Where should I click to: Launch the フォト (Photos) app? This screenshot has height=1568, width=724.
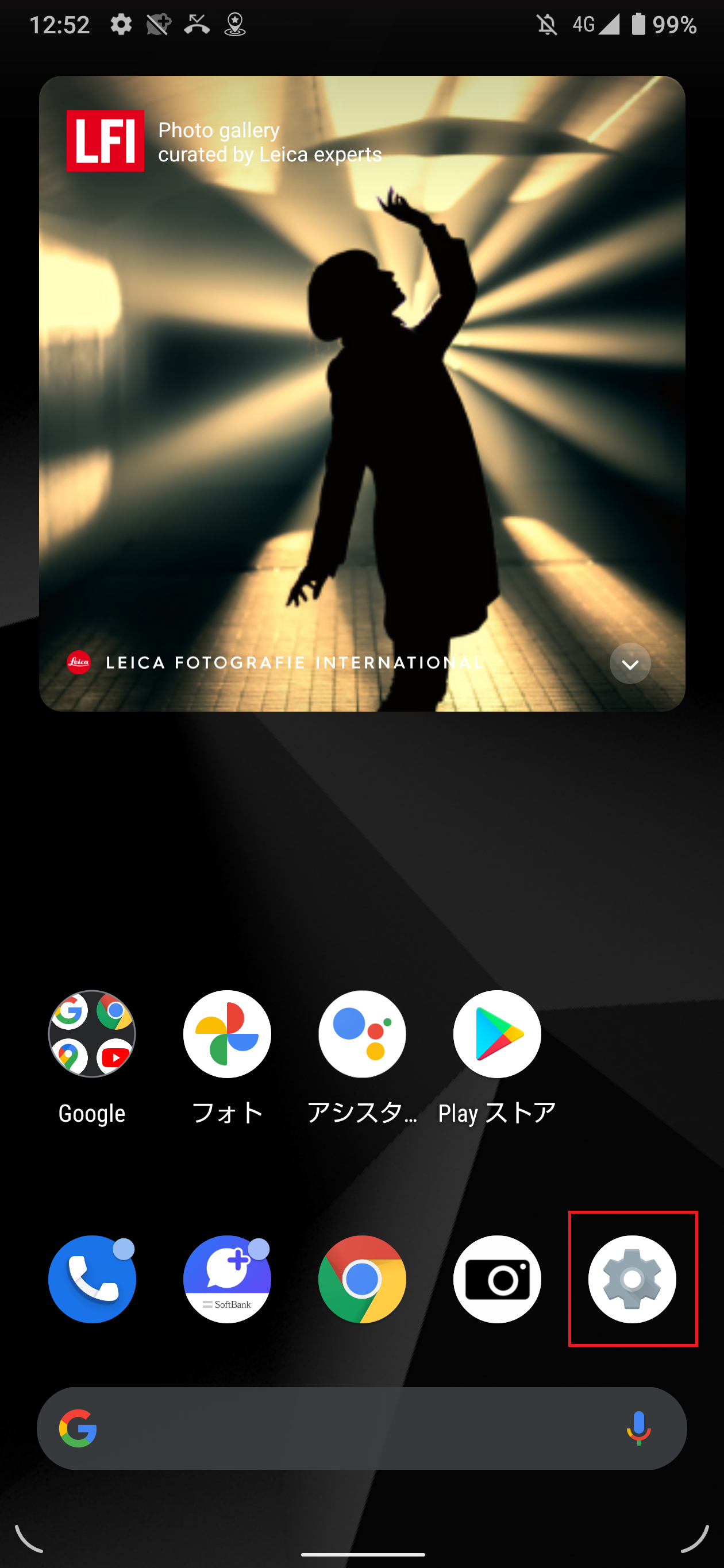(x=227, y=1034)
